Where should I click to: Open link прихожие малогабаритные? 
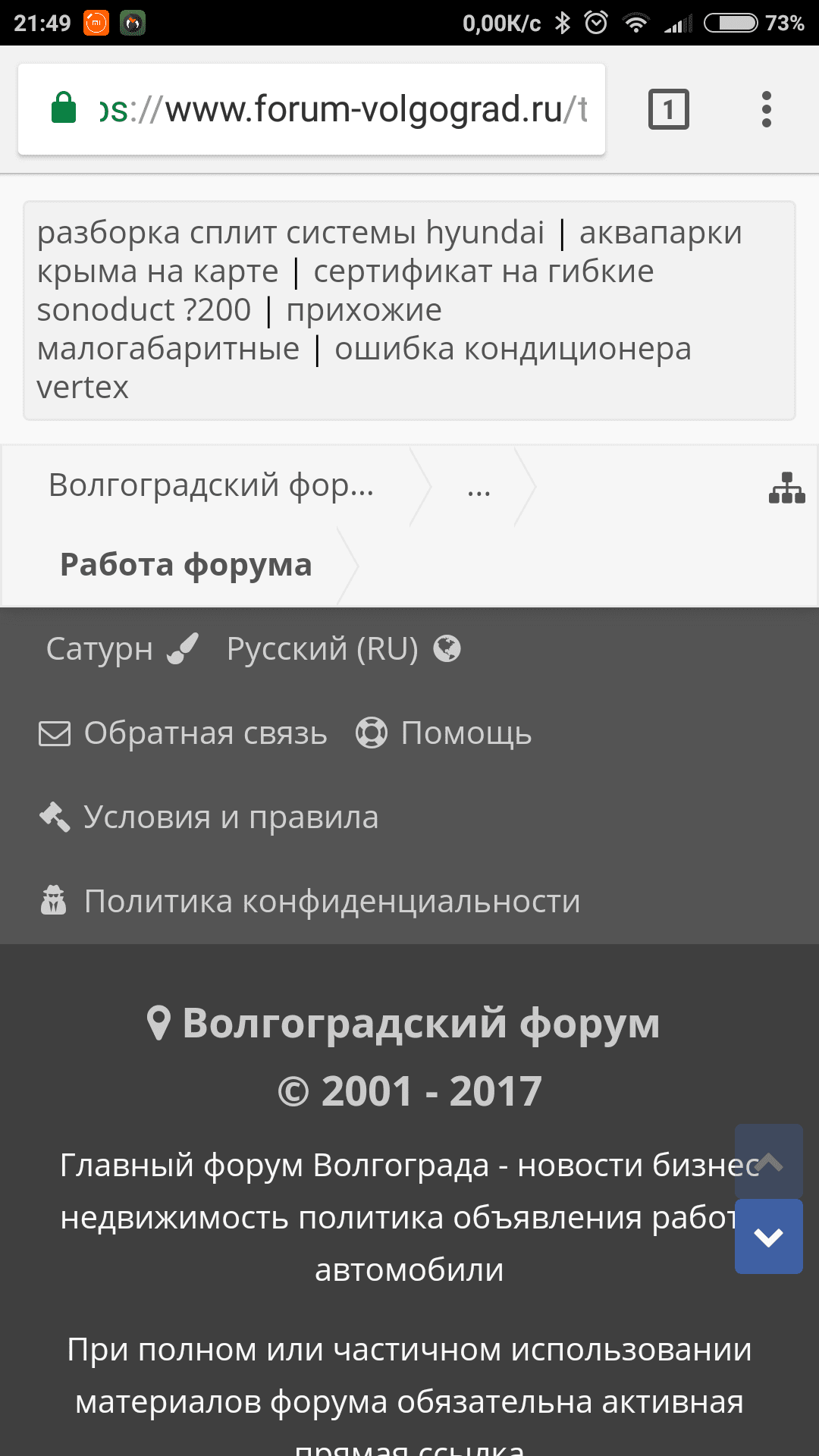364,311
